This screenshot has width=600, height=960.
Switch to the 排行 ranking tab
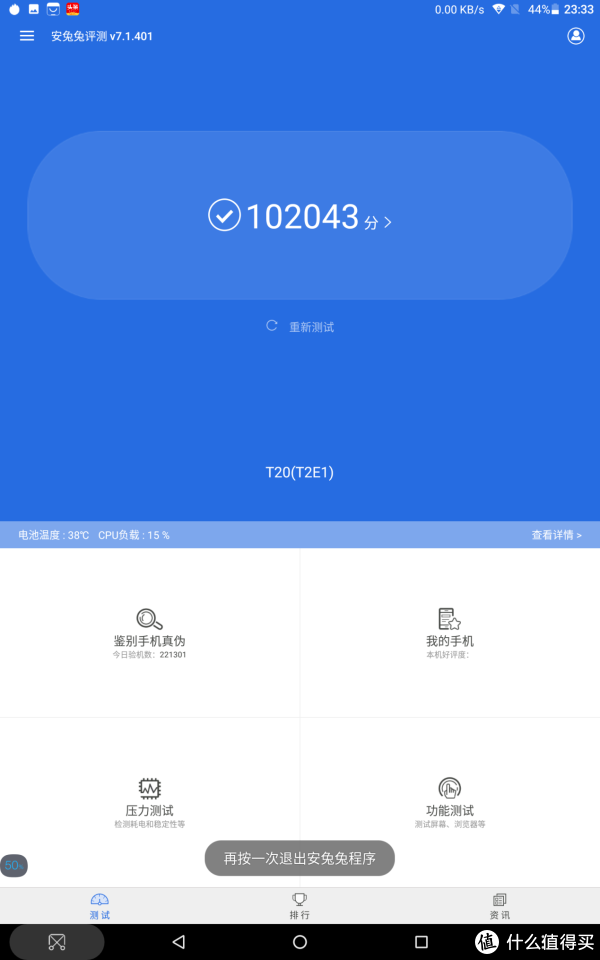[299, 906]
